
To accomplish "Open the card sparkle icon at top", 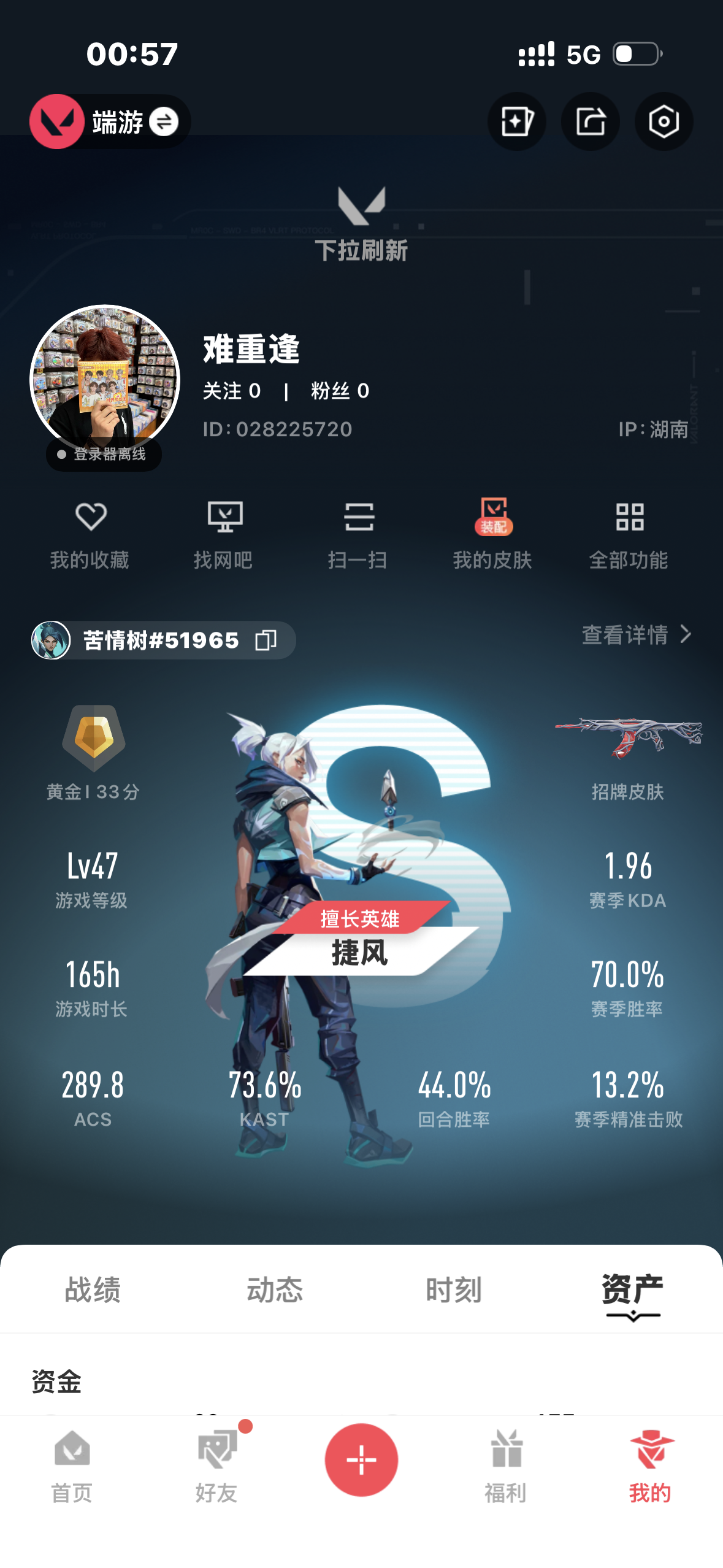I will pyautogui.click(x=516, y=121).
